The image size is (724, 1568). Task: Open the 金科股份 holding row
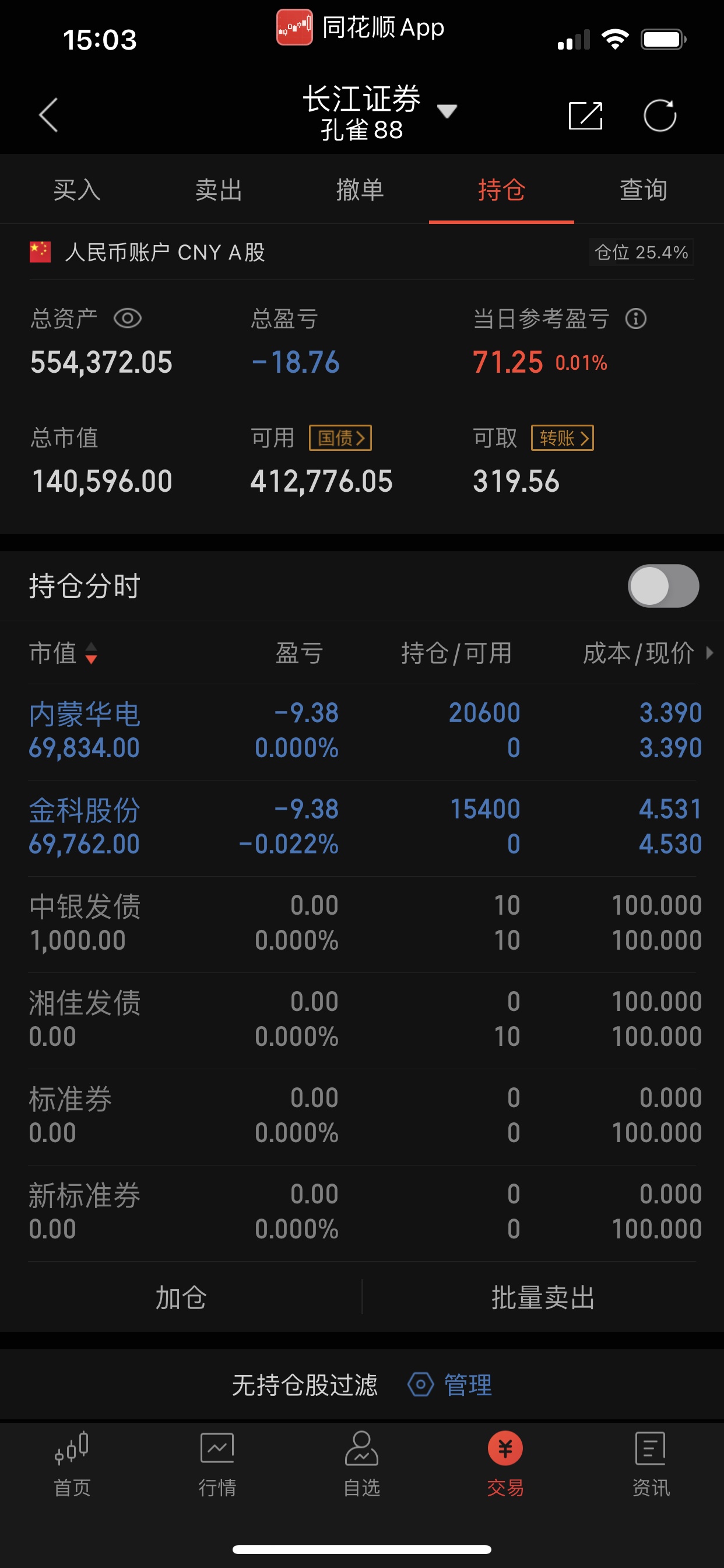(x=362, y=827)
